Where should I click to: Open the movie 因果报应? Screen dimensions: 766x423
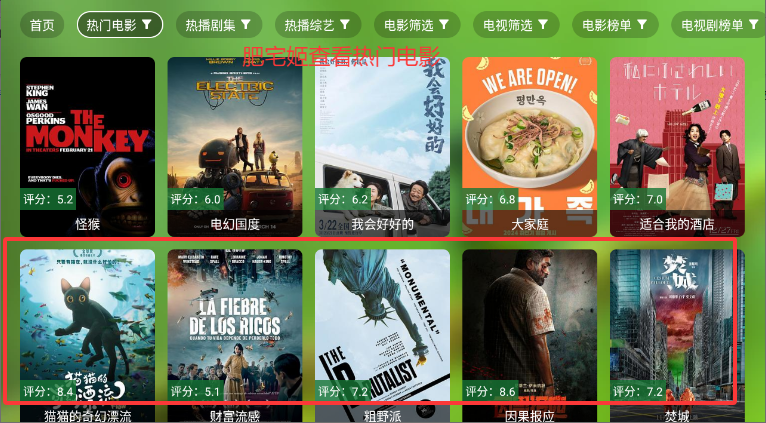pyautogui.click(x=529, y=327)
